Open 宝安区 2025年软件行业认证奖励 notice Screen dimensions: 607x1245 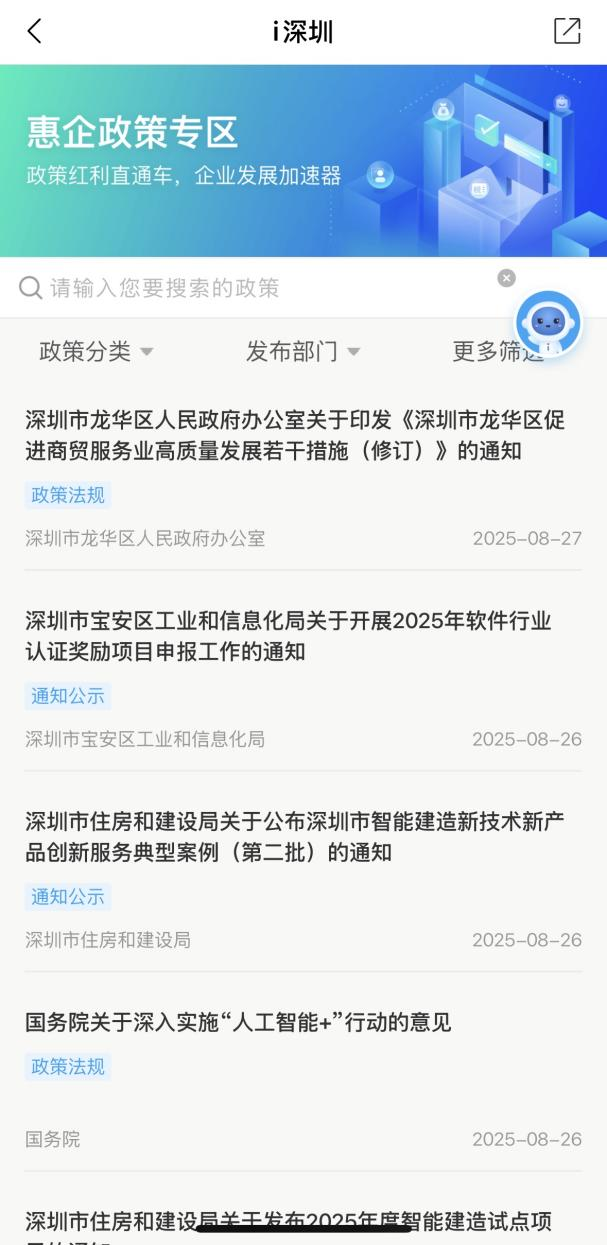pos(288,636)
